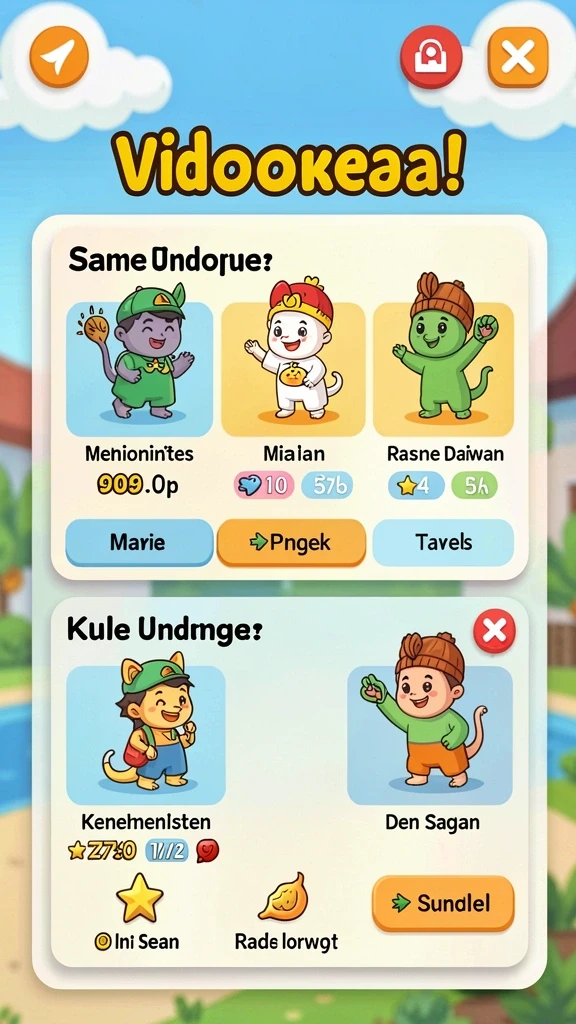Open the red lock icon
Image resolution: width=576 pixels, height=1024 pixels.
coord(431,57)
